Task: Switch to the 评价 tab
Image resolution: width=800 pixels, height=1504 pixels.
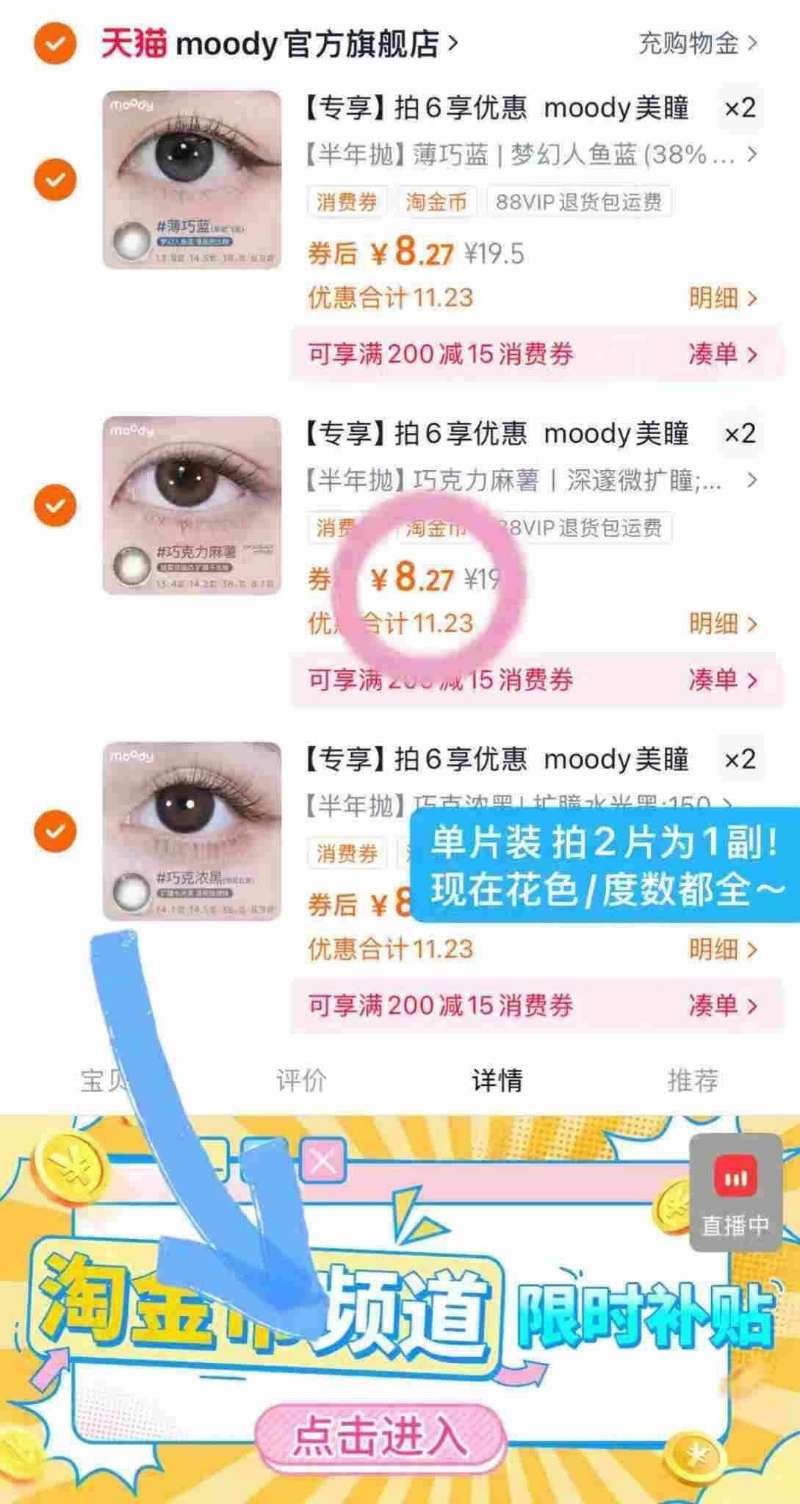Action: [x=300, y=1081]
